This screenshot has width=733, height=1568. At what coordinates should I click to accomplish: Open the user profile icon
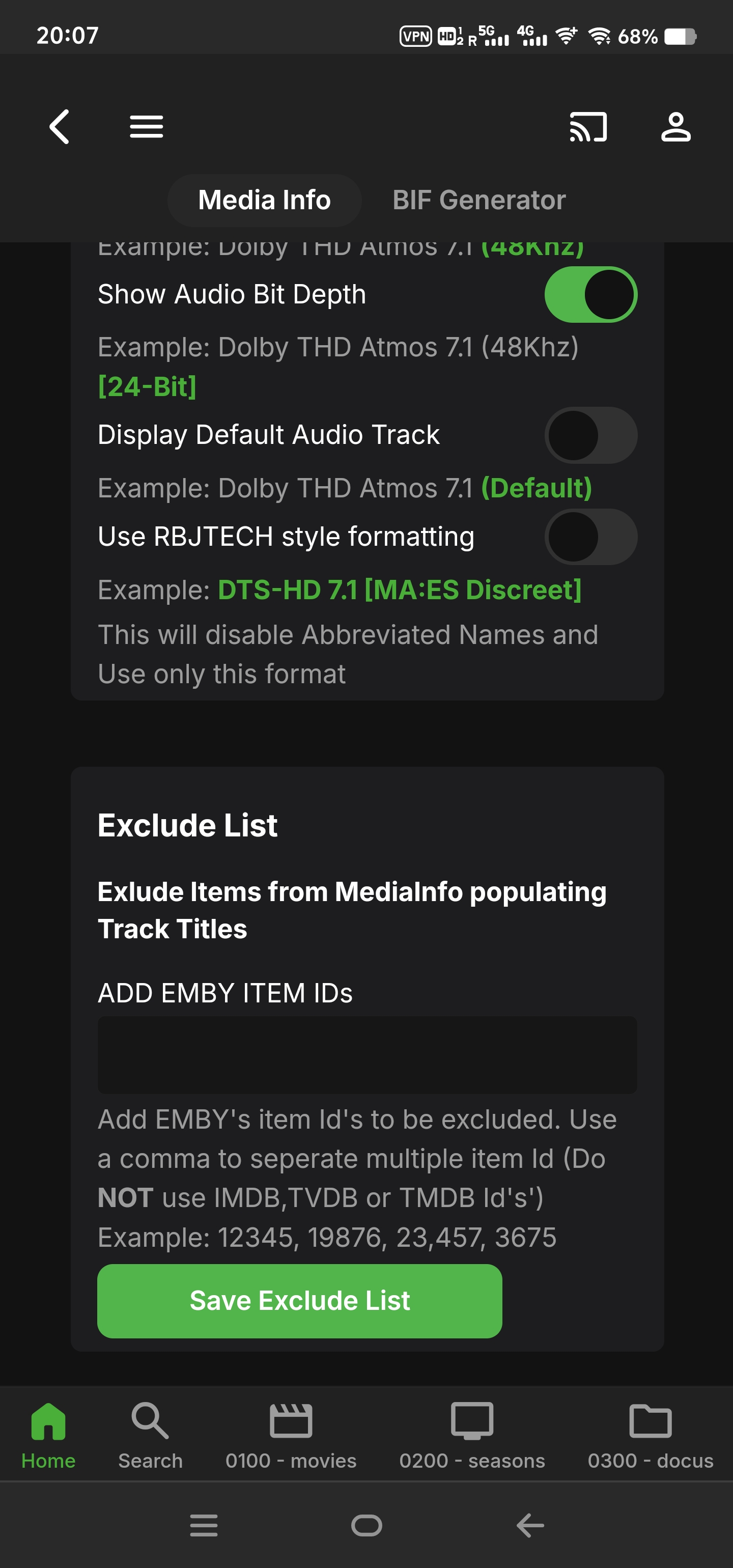675,127
